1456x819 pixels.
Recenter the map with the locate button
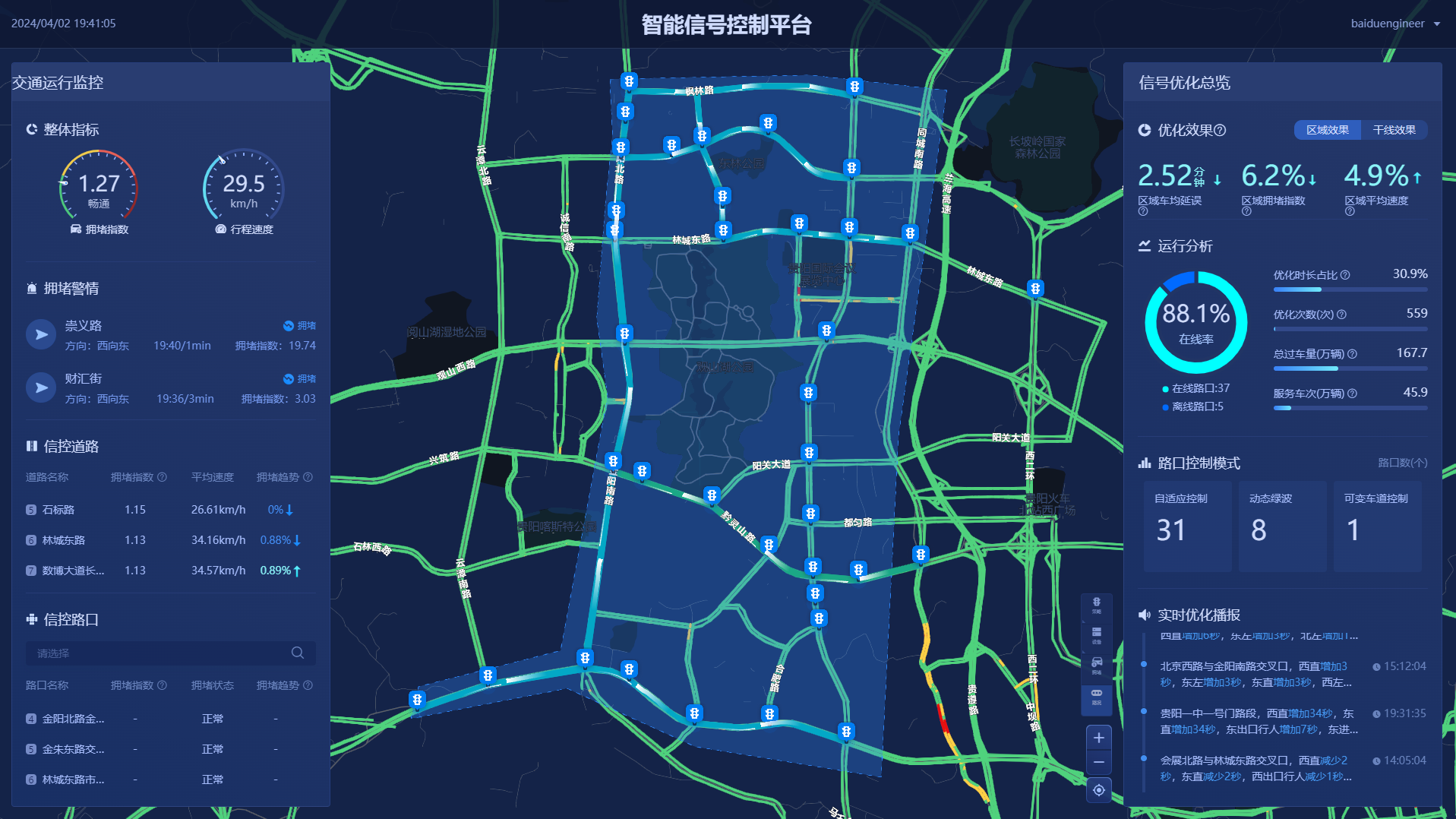1098,790
